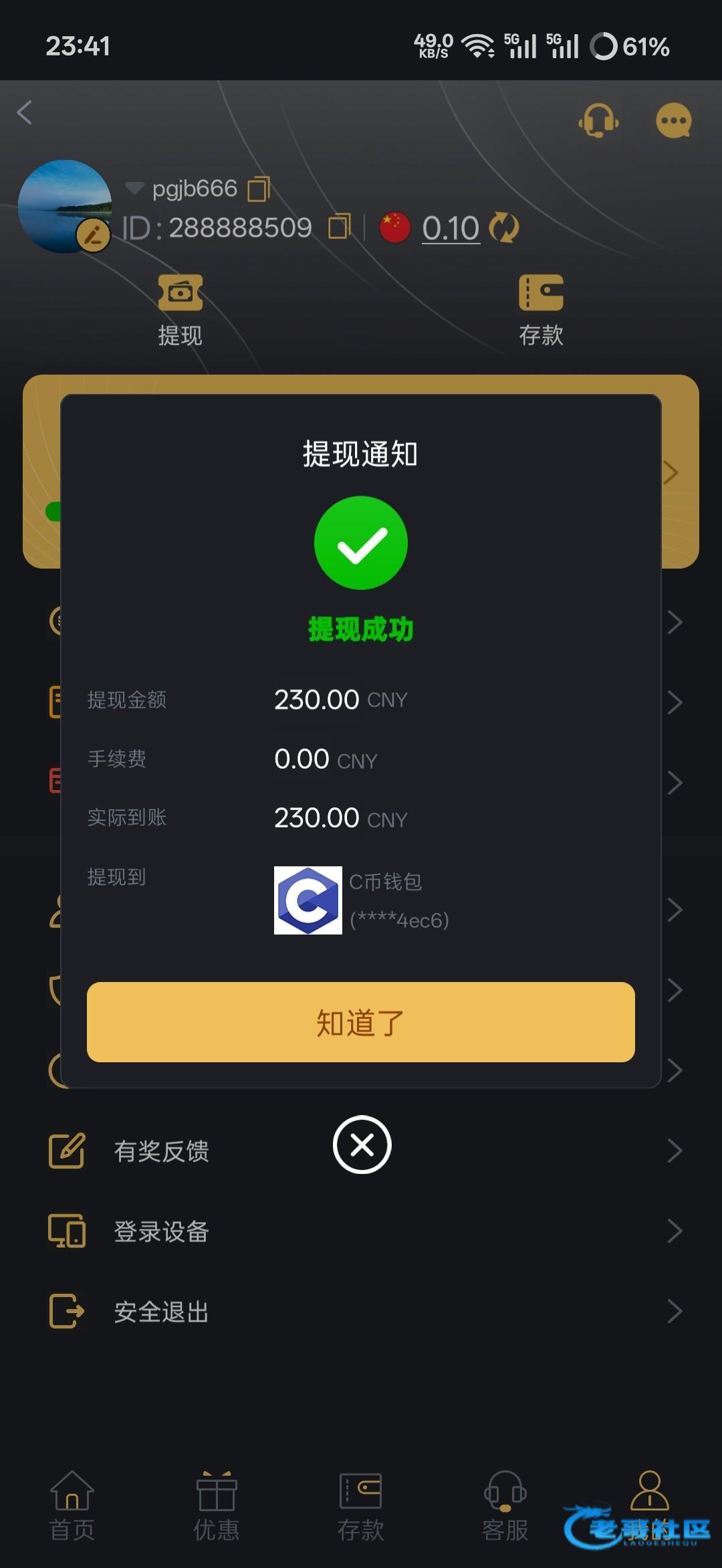Open 有奖反馈 feedback row
Image resolution: width=722 pixels, height=1568 pixels.
coord(361,1151)
